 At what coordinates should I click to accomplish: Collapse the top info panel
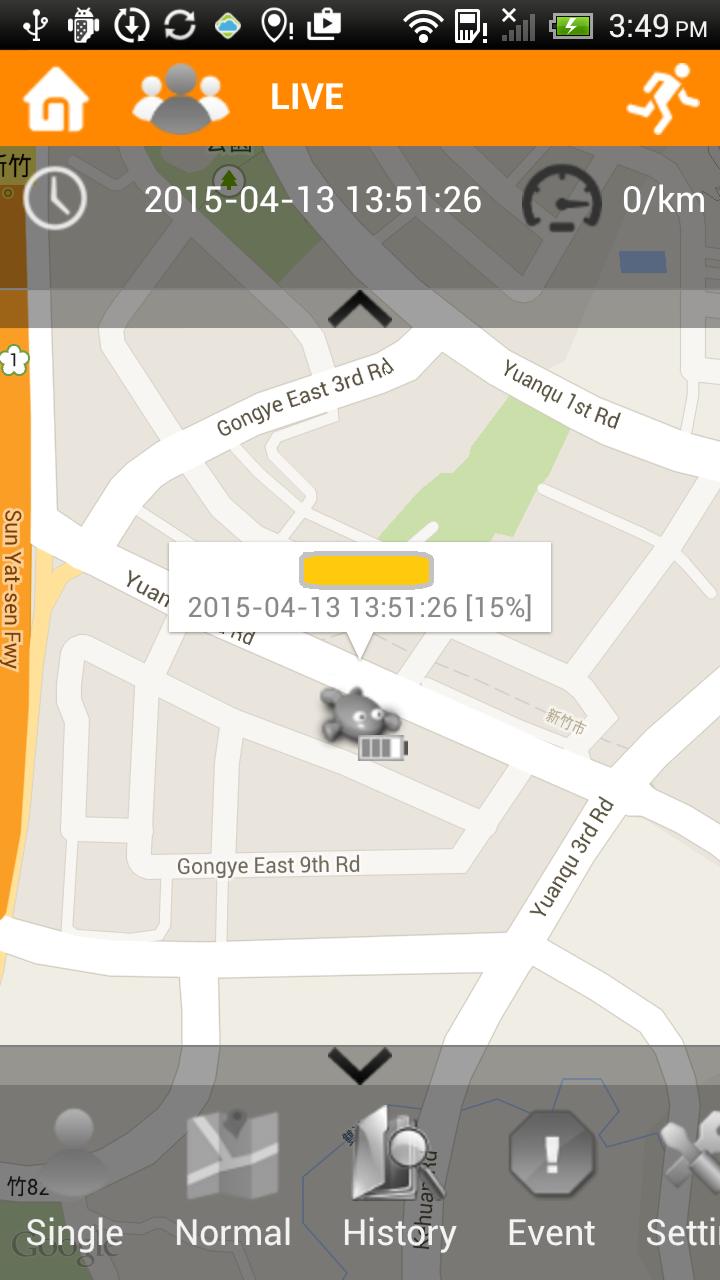tap(360, 309)
